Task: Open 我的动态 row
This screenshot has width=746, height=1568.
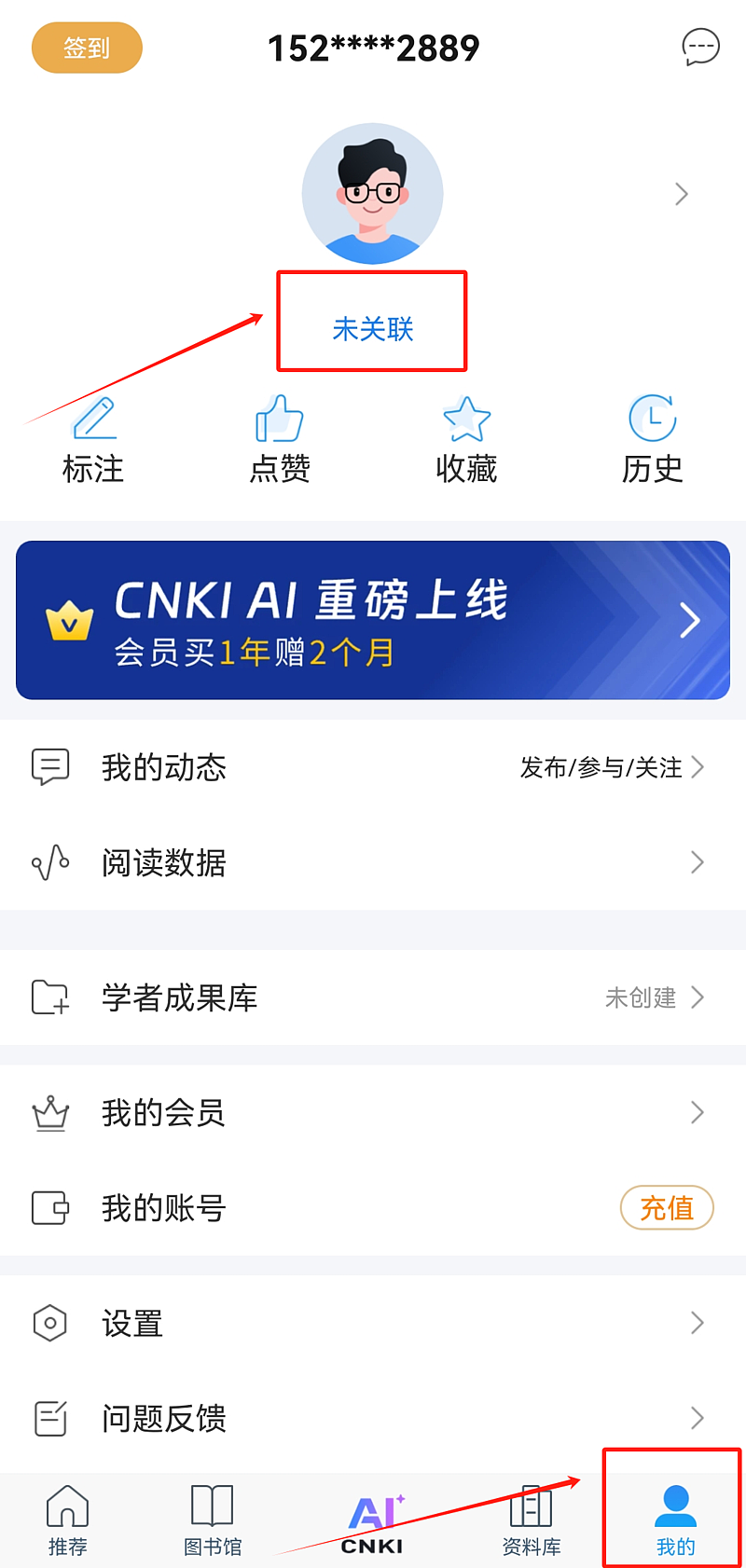Action: [x=373, y=767]
